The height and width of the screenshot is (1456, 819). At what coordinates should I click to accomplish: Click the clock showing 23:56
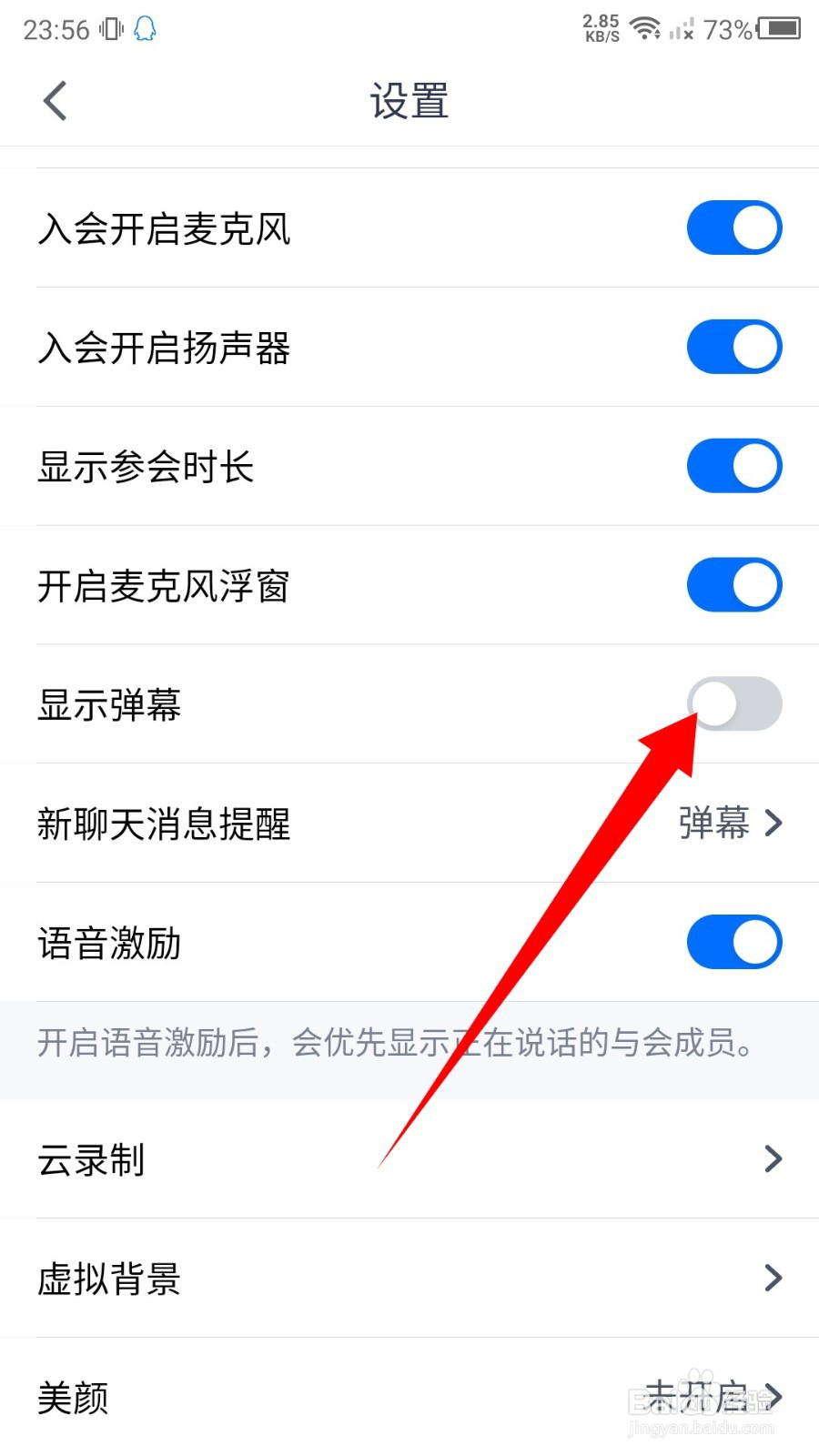point(56,29)
